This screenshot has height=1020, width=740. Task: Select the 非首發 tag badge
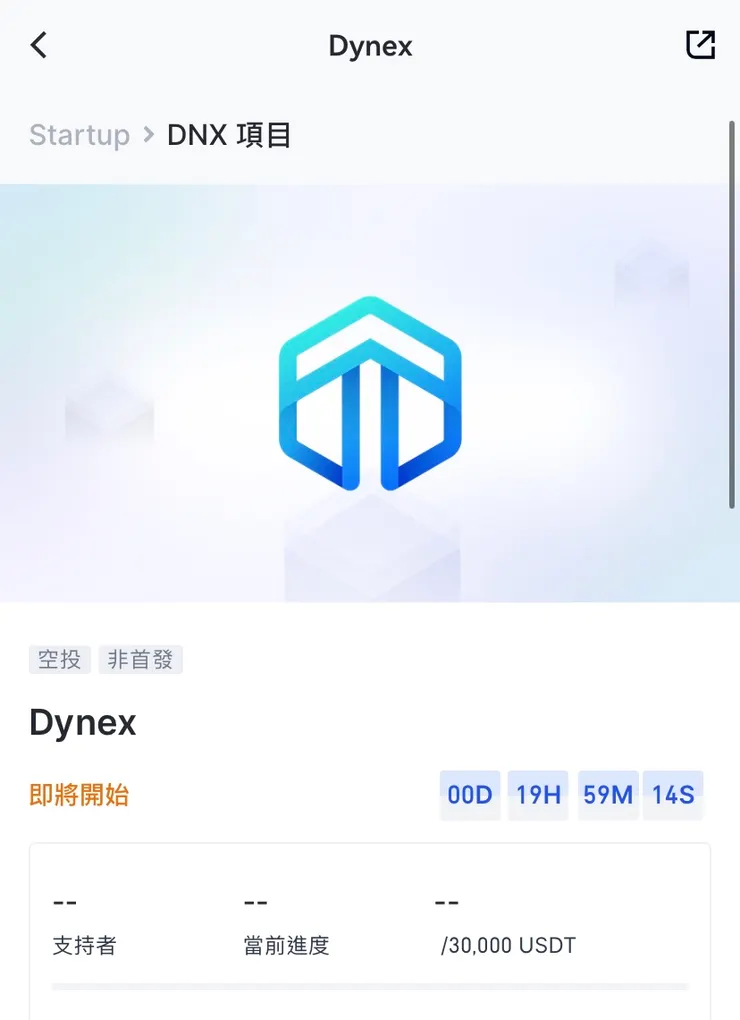(140, 659)
